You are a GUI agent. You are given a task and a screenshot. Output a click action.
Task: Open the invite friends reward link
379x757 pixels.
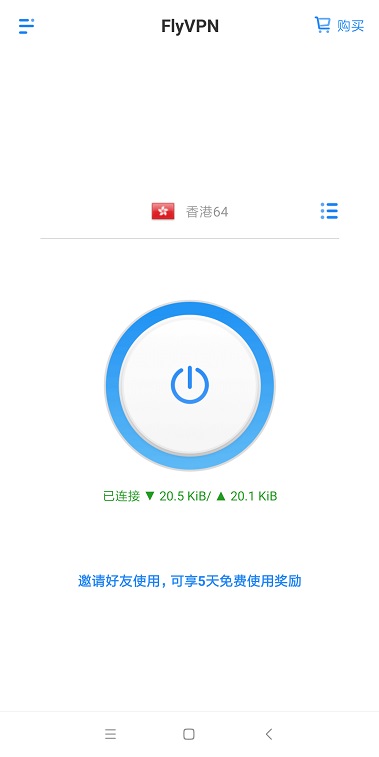(x=190, y=581)
